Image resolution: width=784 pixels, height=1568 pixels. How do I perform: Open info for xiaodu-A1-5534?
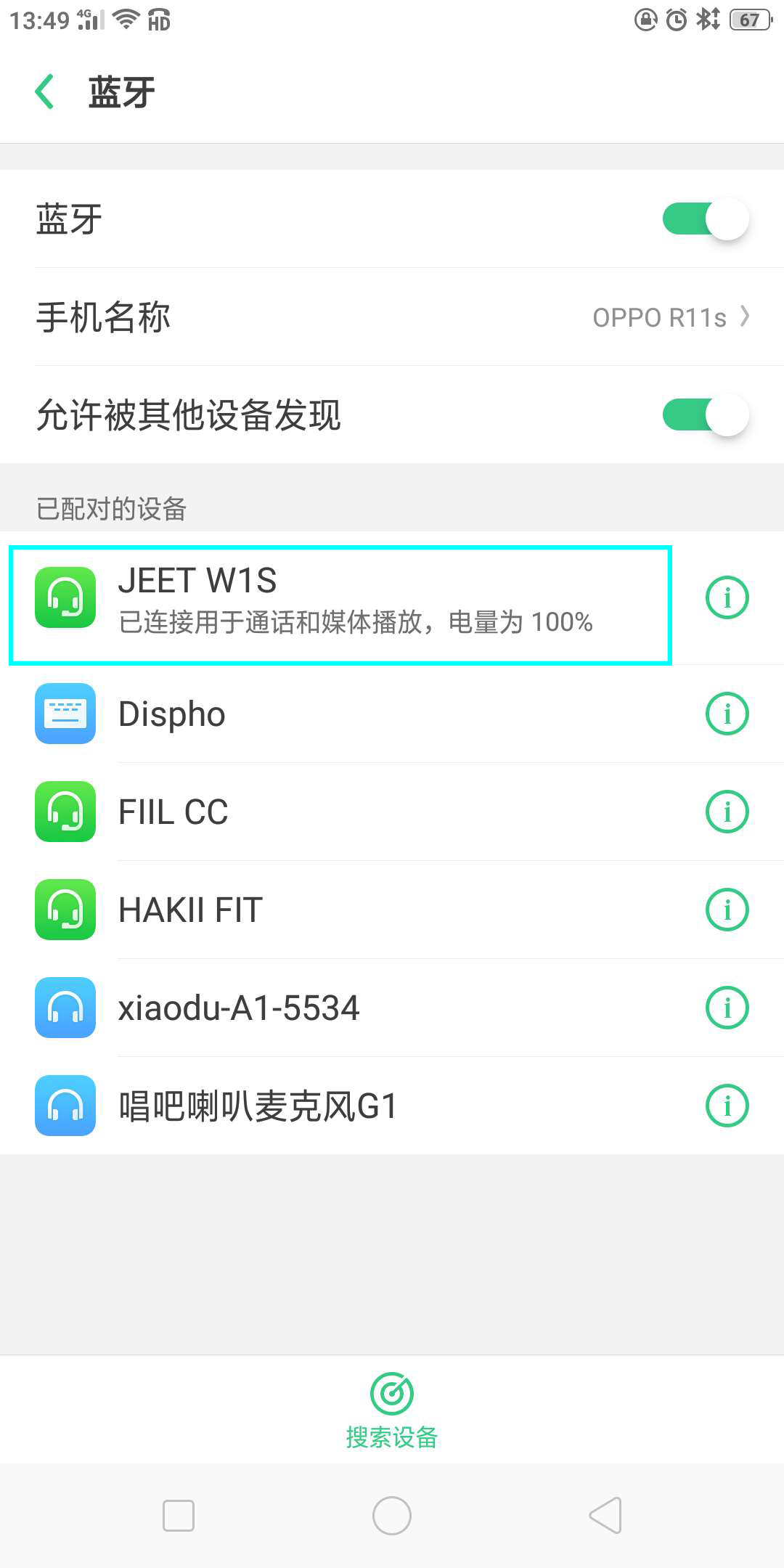(x=727, y=1008)
